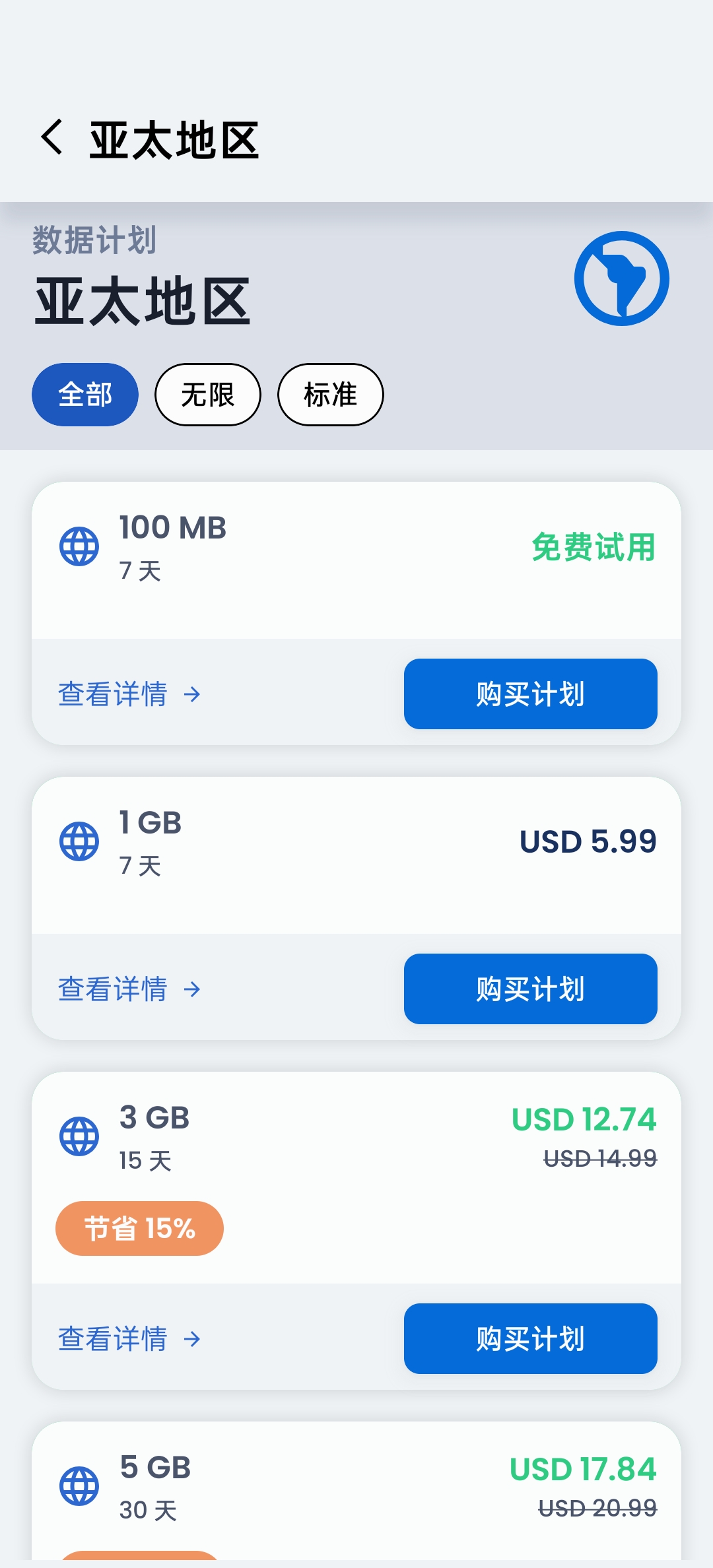Tap the 亚太地区 title in the top bar
The height and width of the screenshot is (1568, 713).
pyautogui.click(x=174, y=137)
